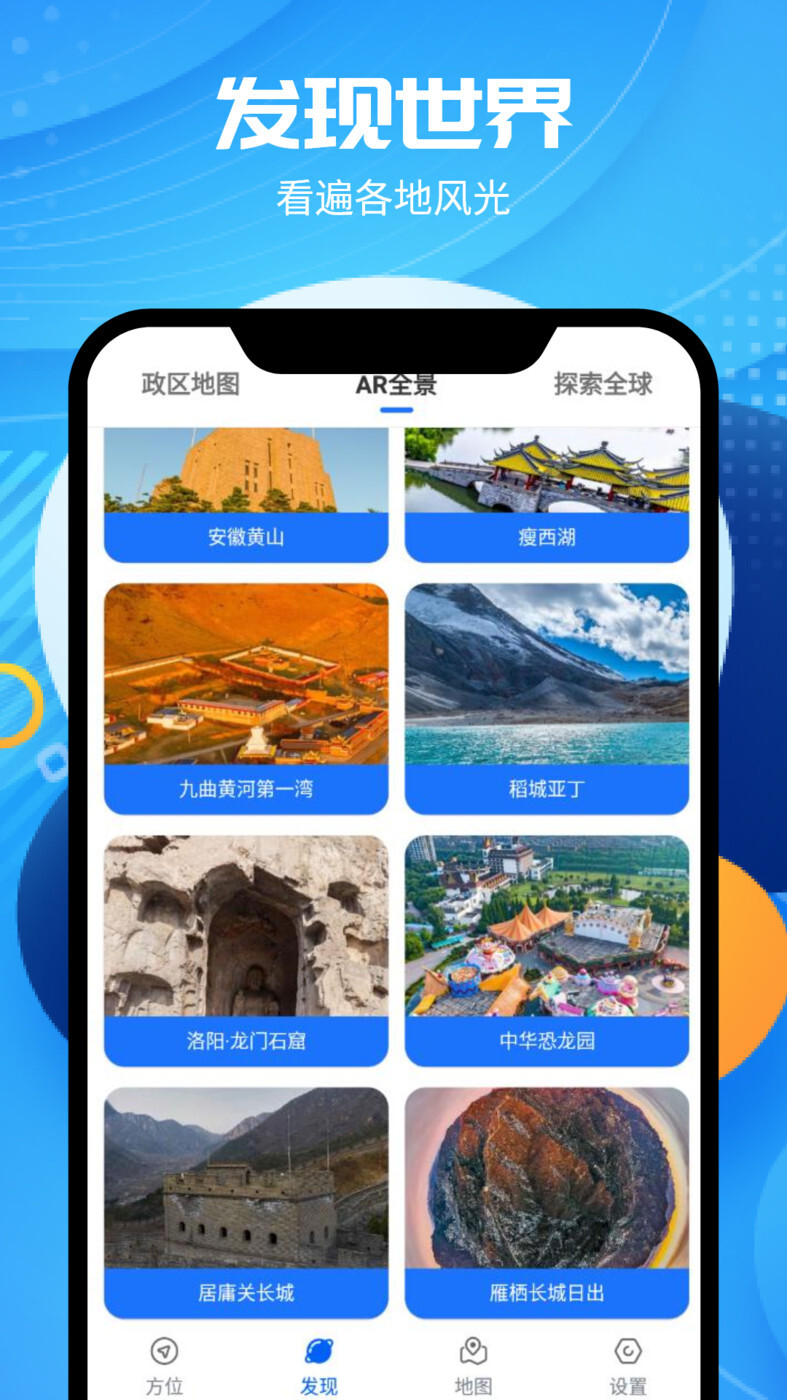Click the globe icon above 发现
This screenshot has width=787, height=1400.
click(316, 1348)
